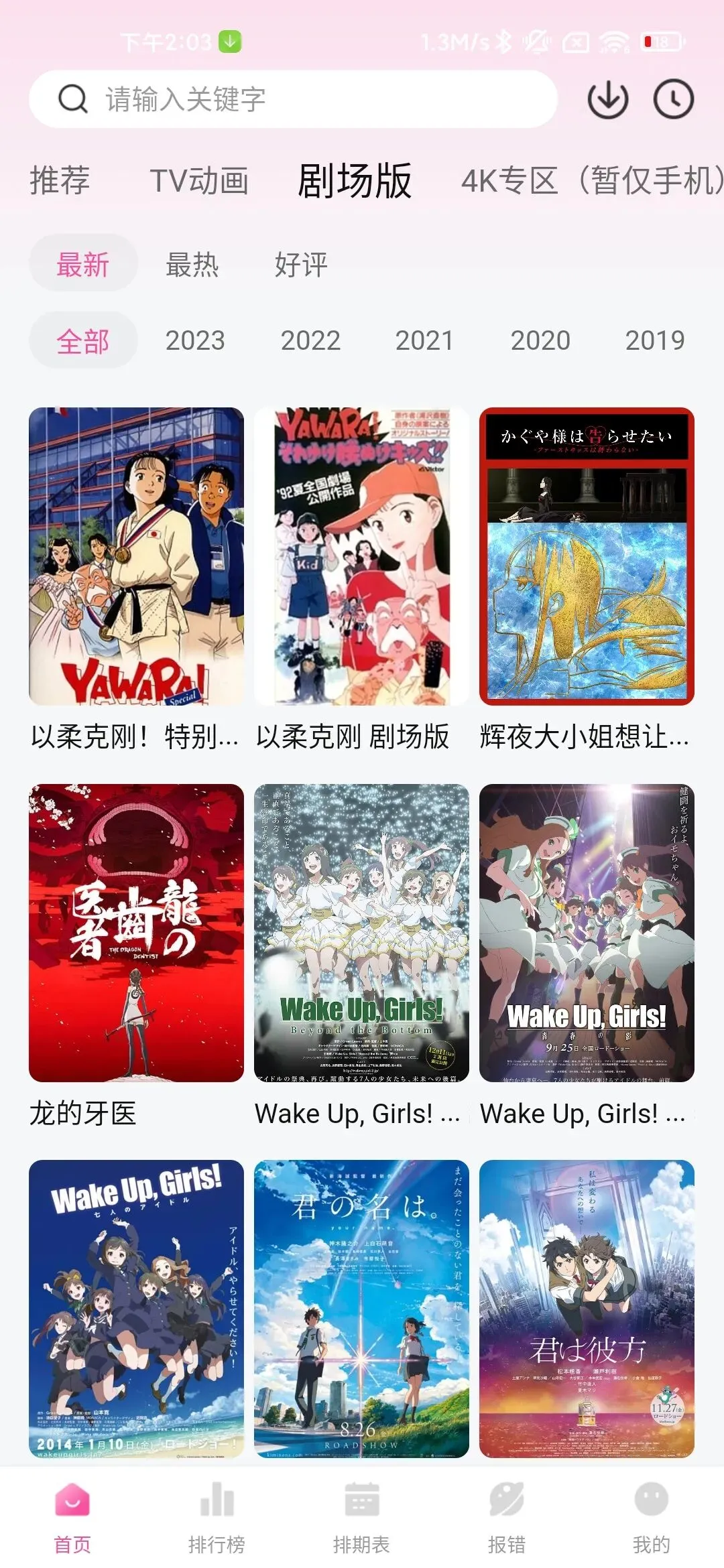Screen dimensions: 724x1568
Task: Open 以柔克刚 剧场版 movie card
Action: (x=361, y=556)
